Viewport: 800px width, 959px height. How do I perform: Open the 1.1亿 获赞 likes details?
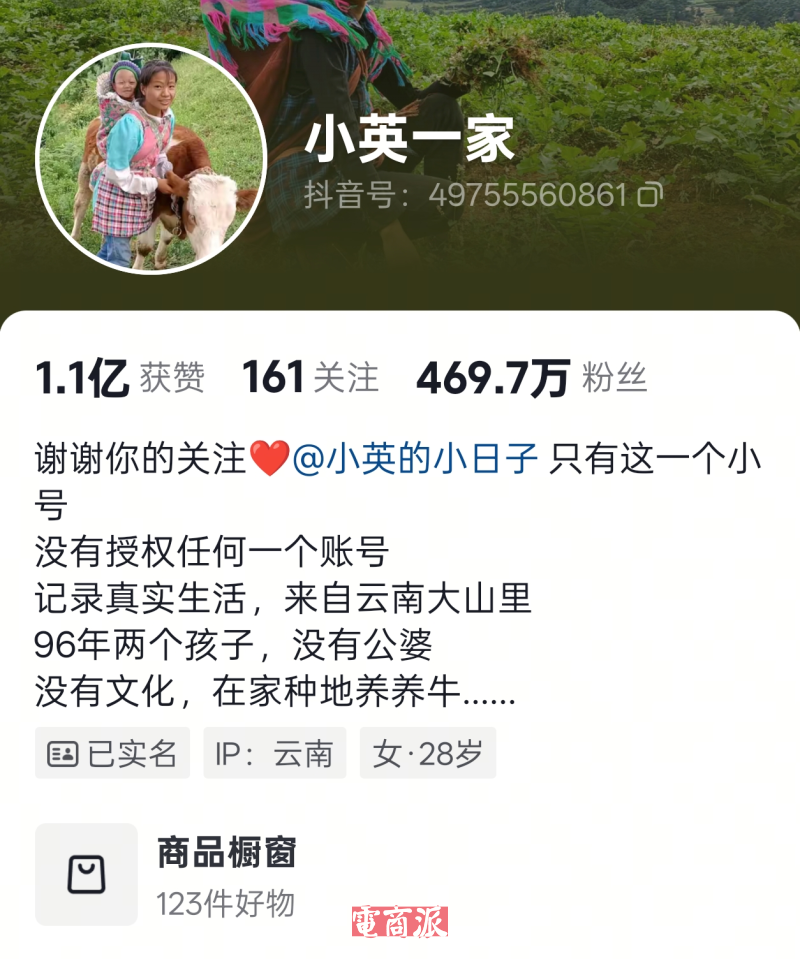point(119,378)
